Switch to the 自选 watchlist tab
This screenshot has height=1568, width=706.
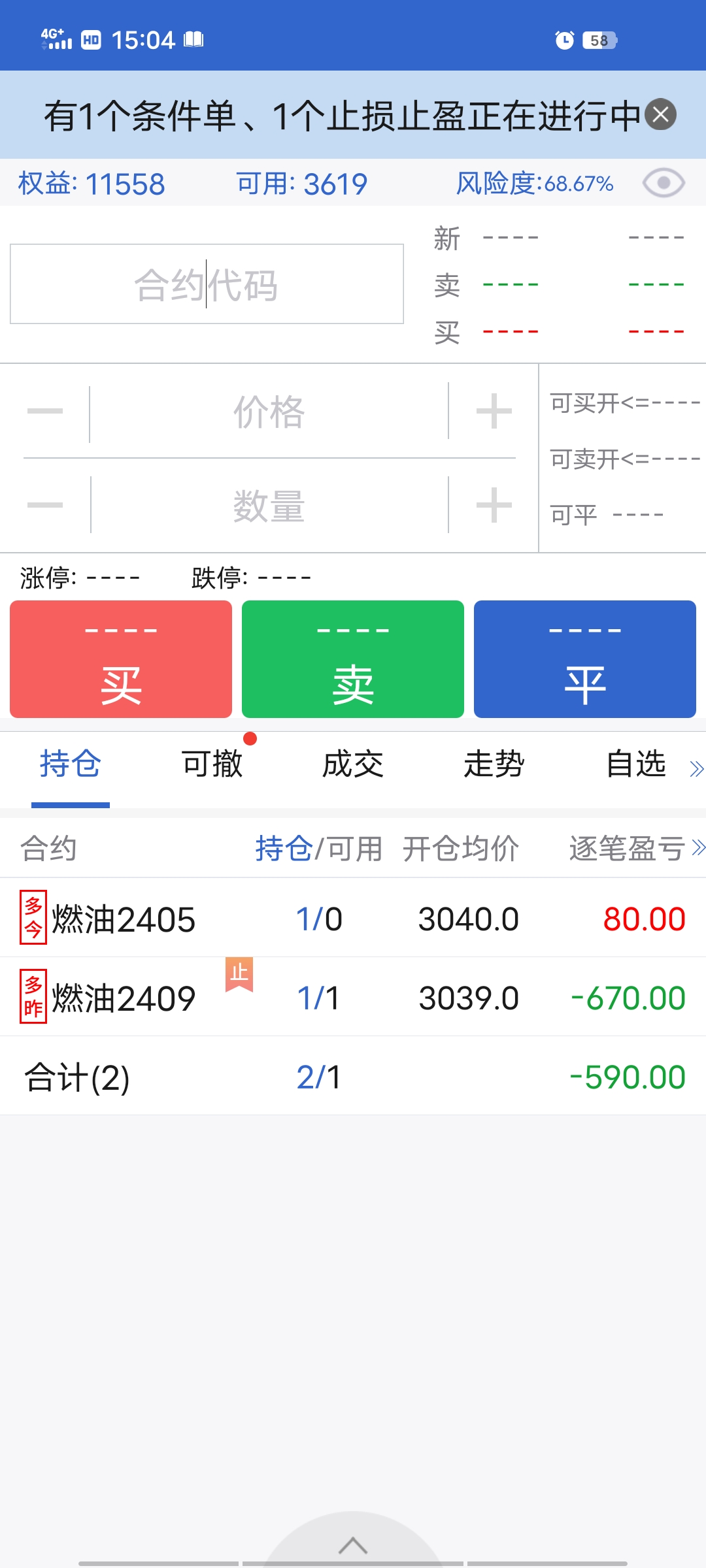[x=635, y=764]
